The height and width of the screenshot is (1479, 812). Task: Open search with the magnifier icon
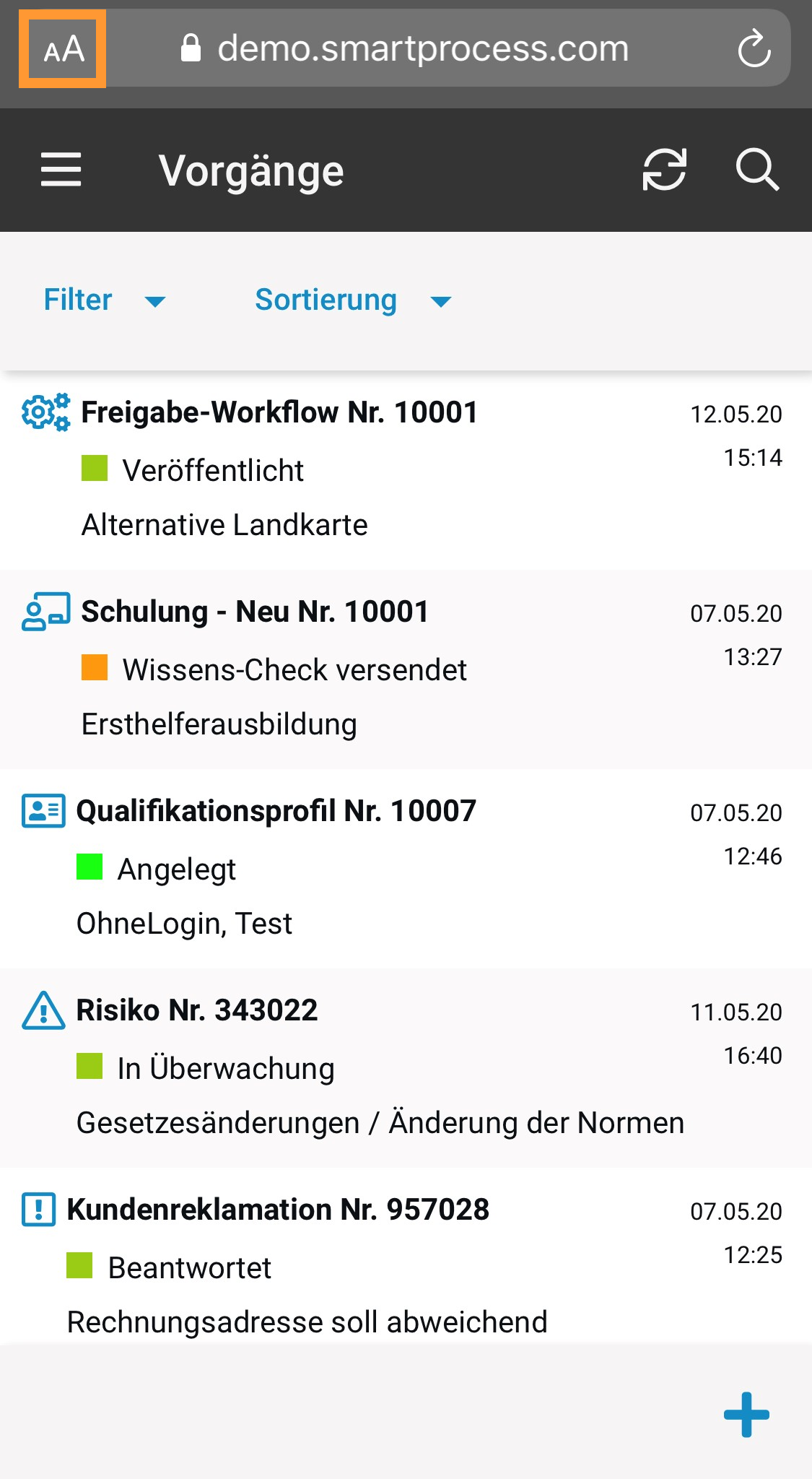point(757,170)
